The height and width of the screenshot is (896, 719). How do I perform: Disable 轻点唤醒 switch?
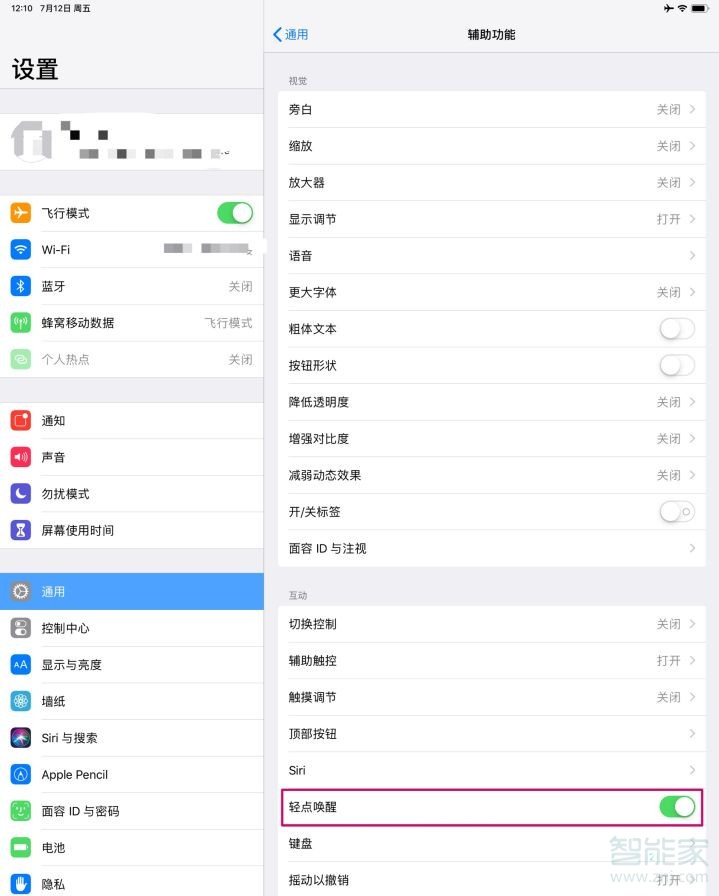click(677, 806)
